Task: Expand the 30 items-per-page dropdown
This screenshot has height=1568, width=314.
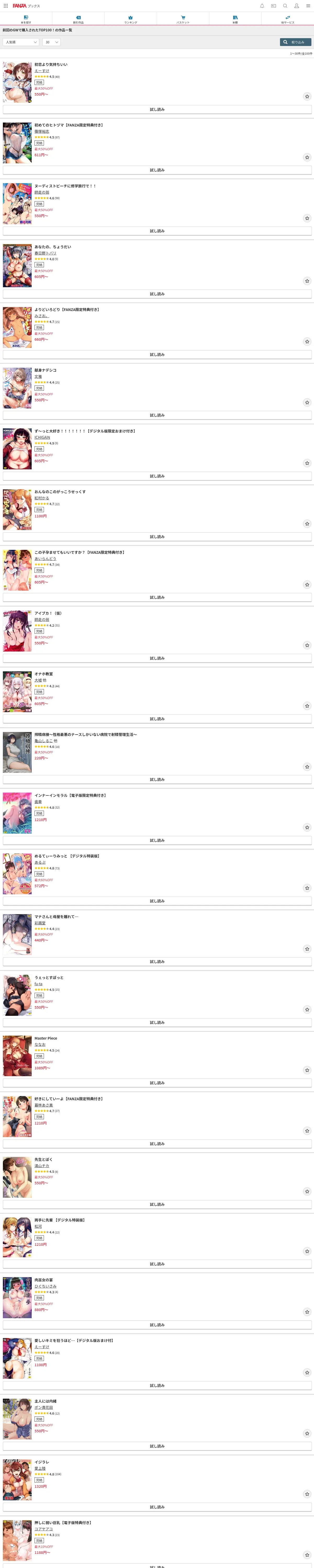Action: [x=51, y=43]
